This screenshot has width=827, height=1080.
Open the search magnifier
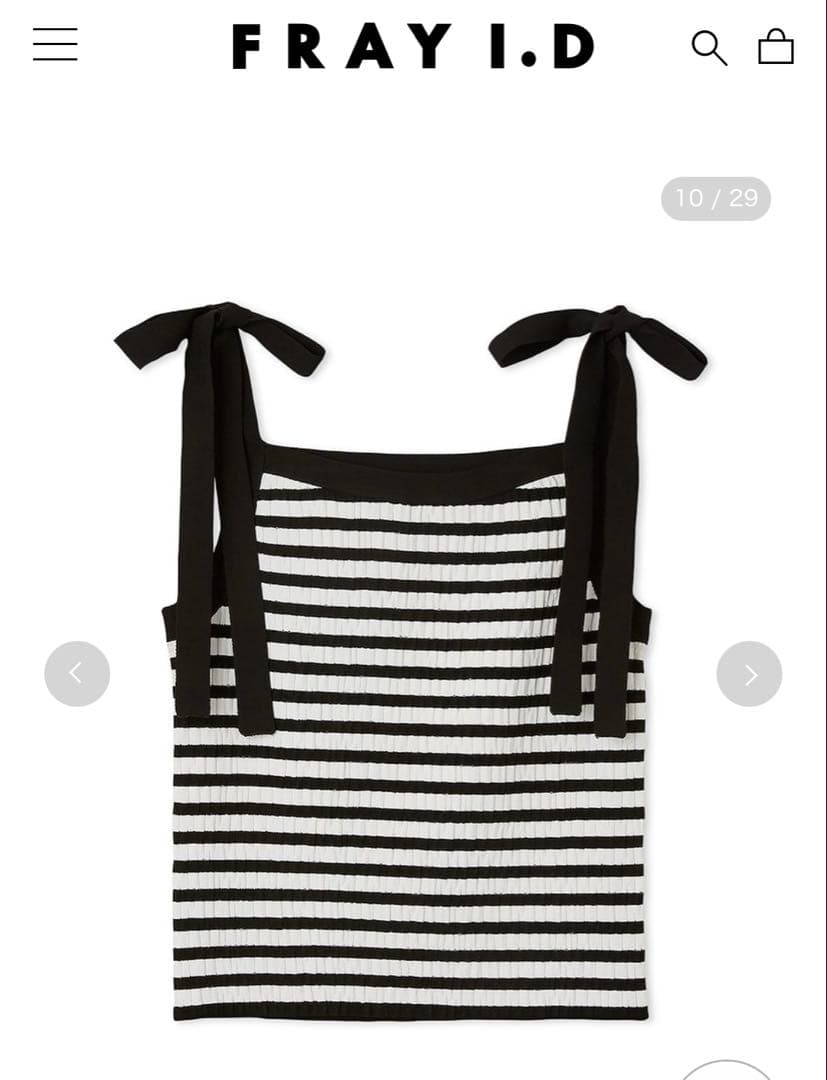pos(709,47)
